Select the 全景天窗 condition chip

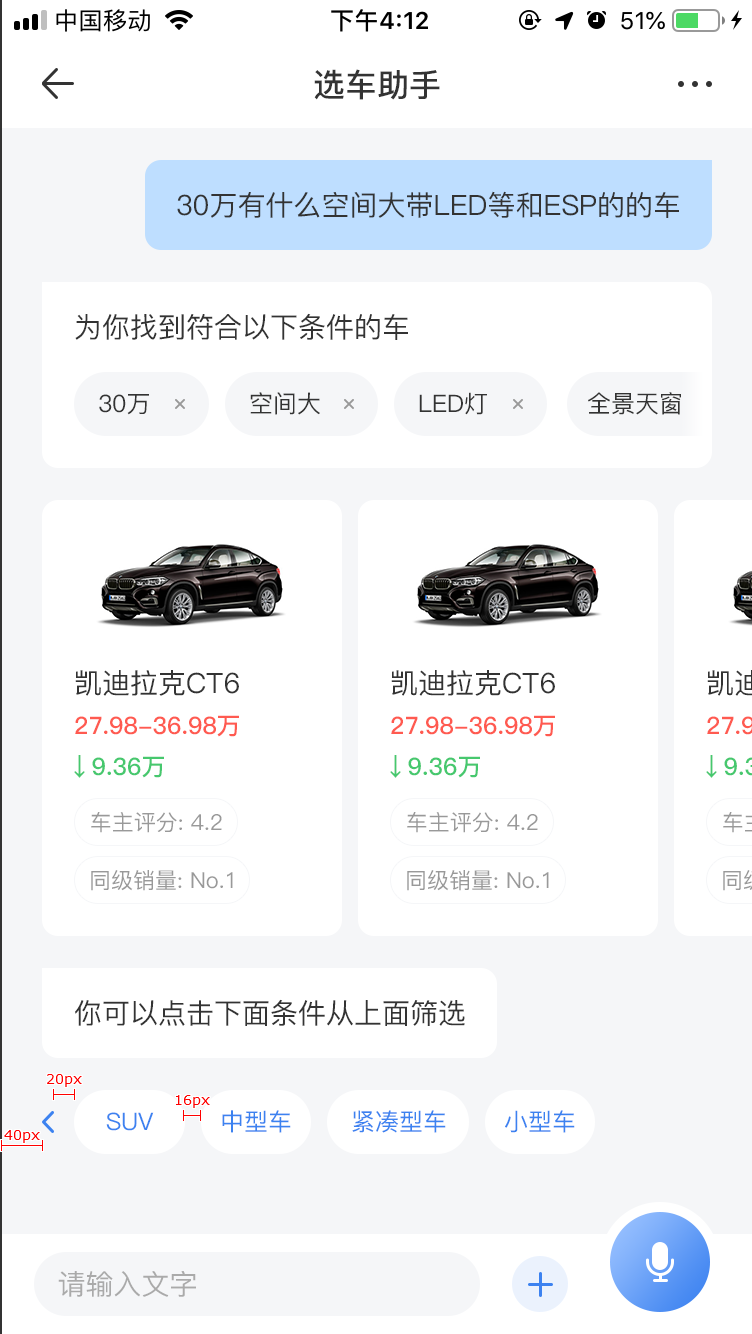[x=635, y=404]
